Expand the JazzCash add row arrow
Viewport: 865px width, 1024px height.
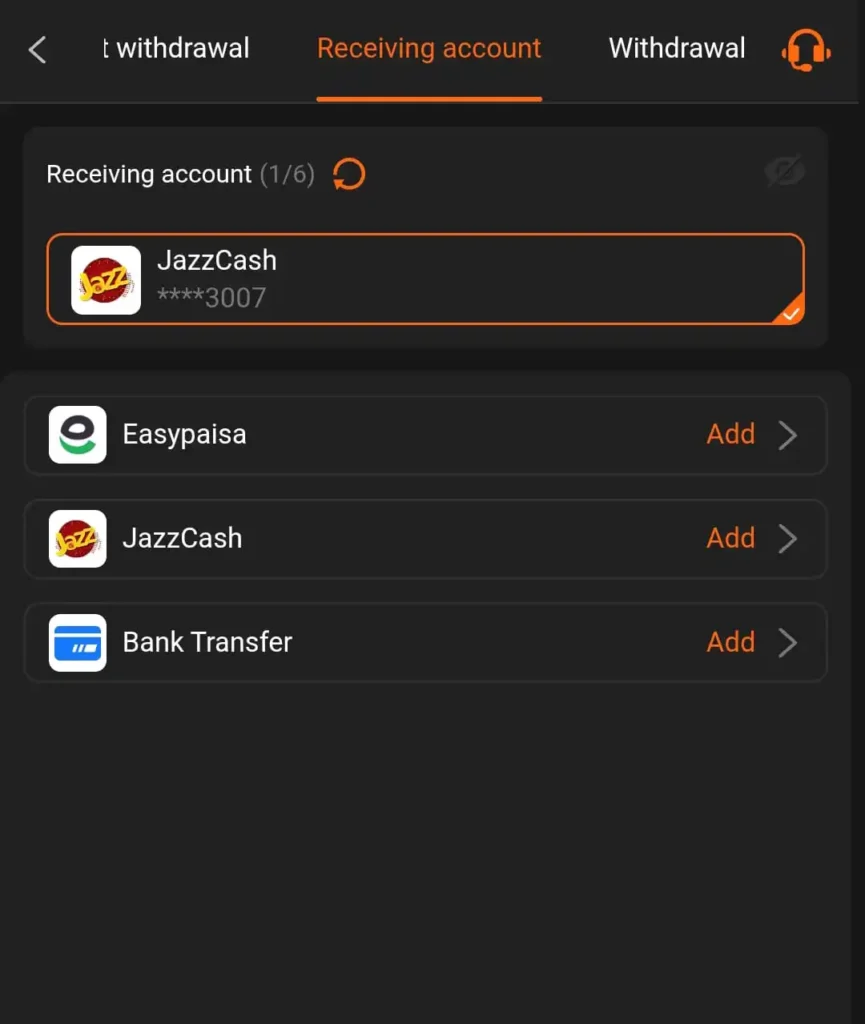coord(789,538)
